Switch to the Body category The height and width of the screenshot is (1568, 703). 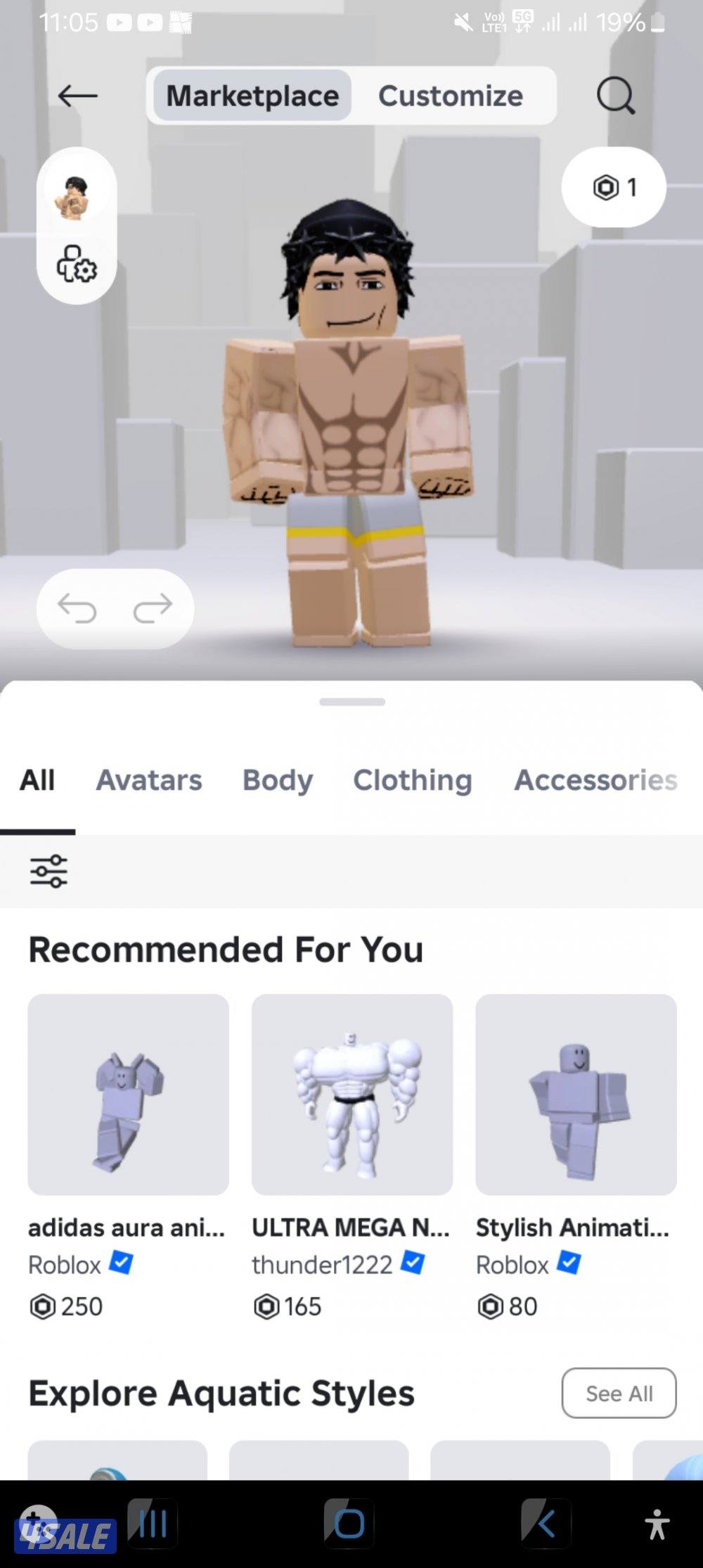[x=278, y=780]
